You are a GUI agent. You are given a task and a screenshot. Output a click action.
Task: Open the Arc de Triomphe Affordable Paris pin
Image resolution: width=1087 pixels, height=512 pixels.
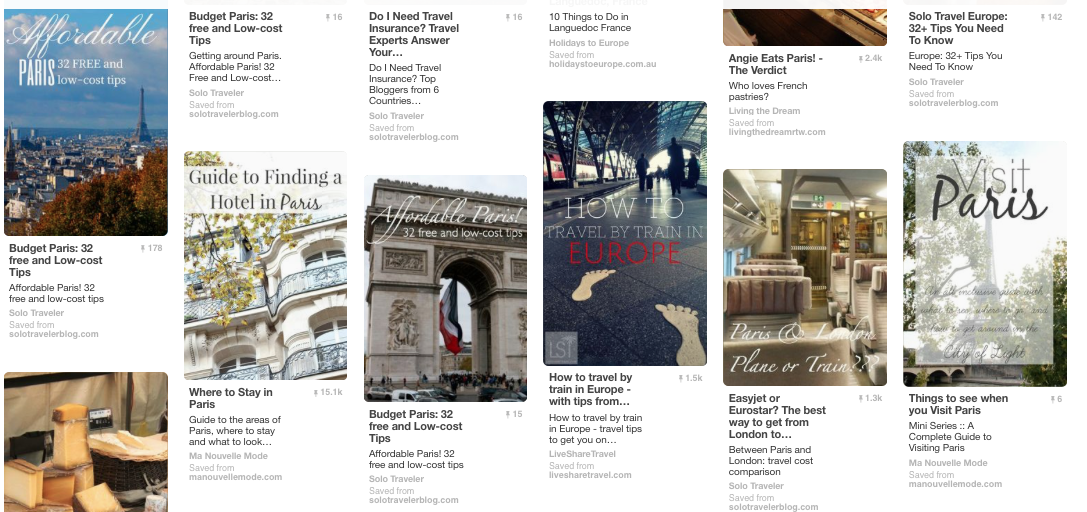point(445,289)
